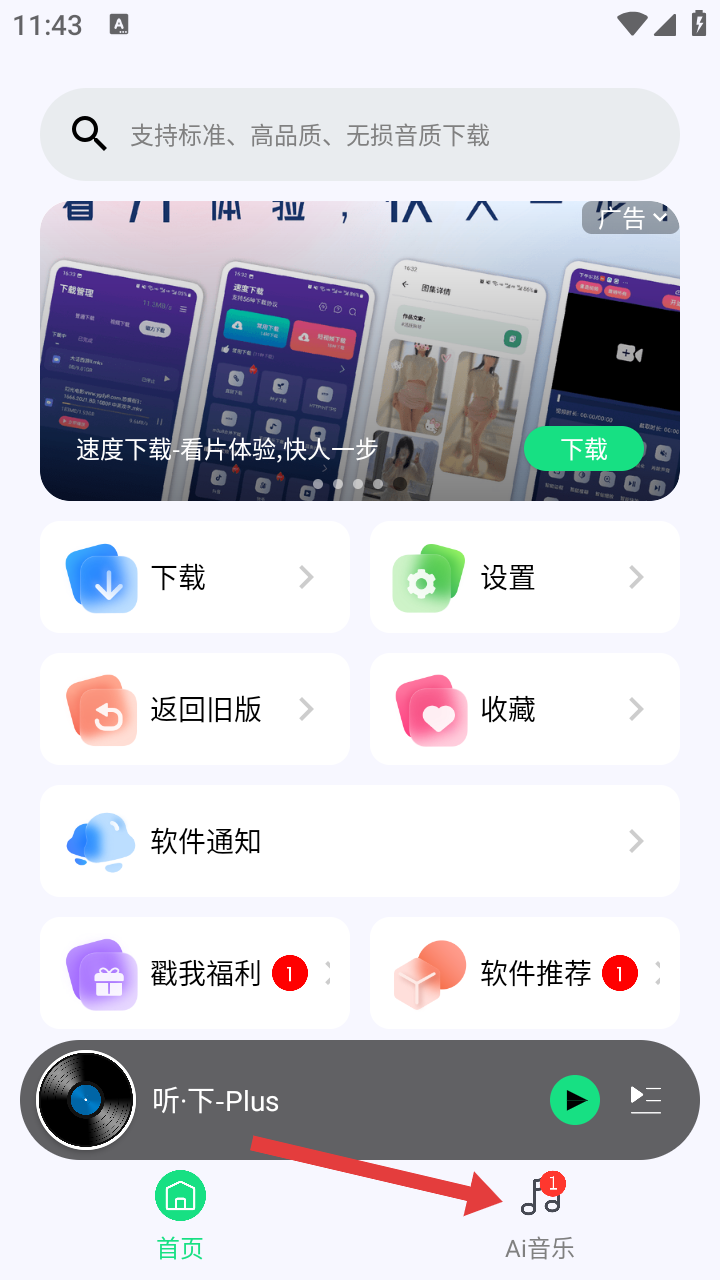Open the 下载 downloads card

click(195, 577)
